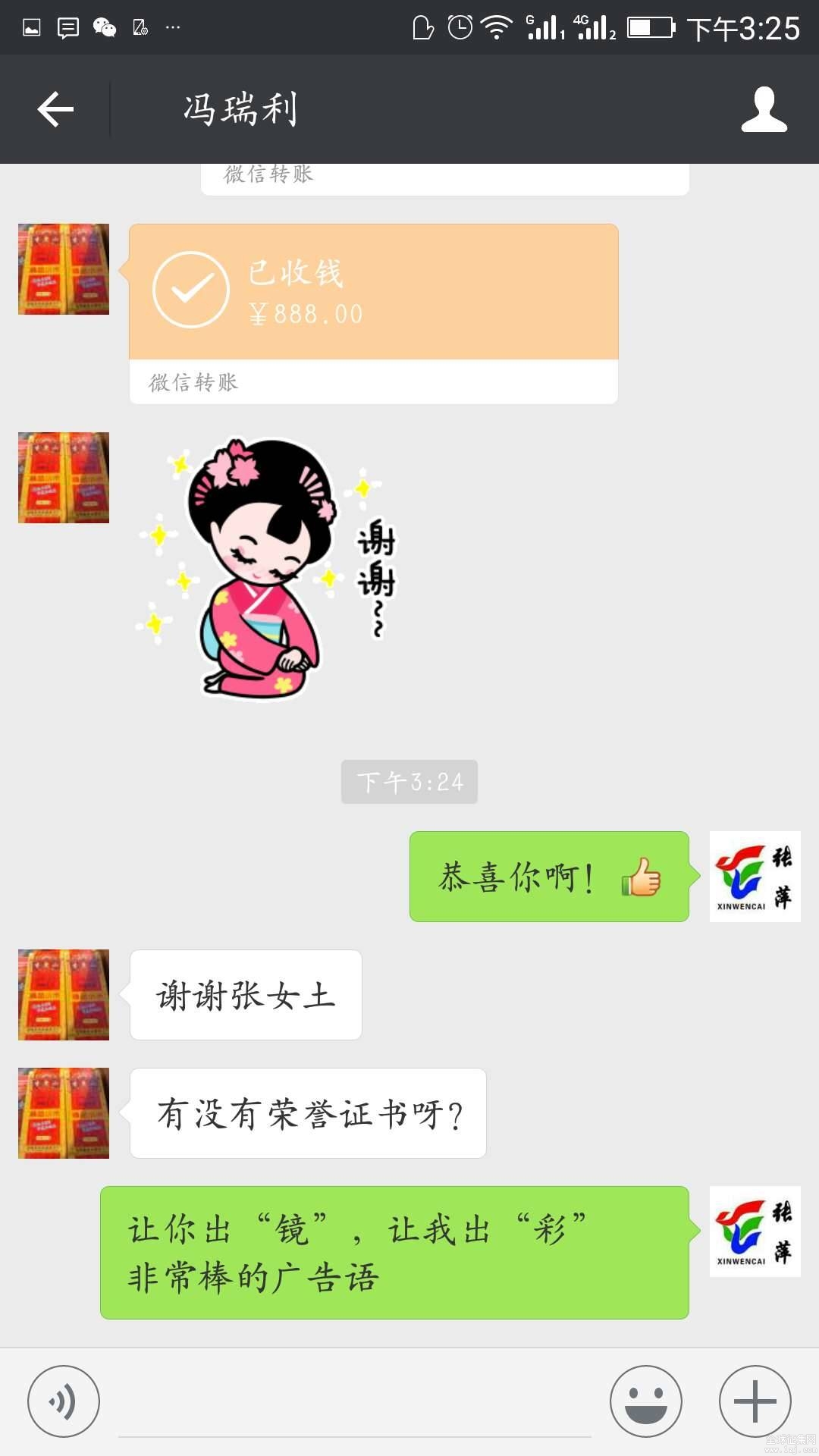Go back from the 冯瑞利 chat
This screenshot has height=1456, width=819.
(55, 109)
